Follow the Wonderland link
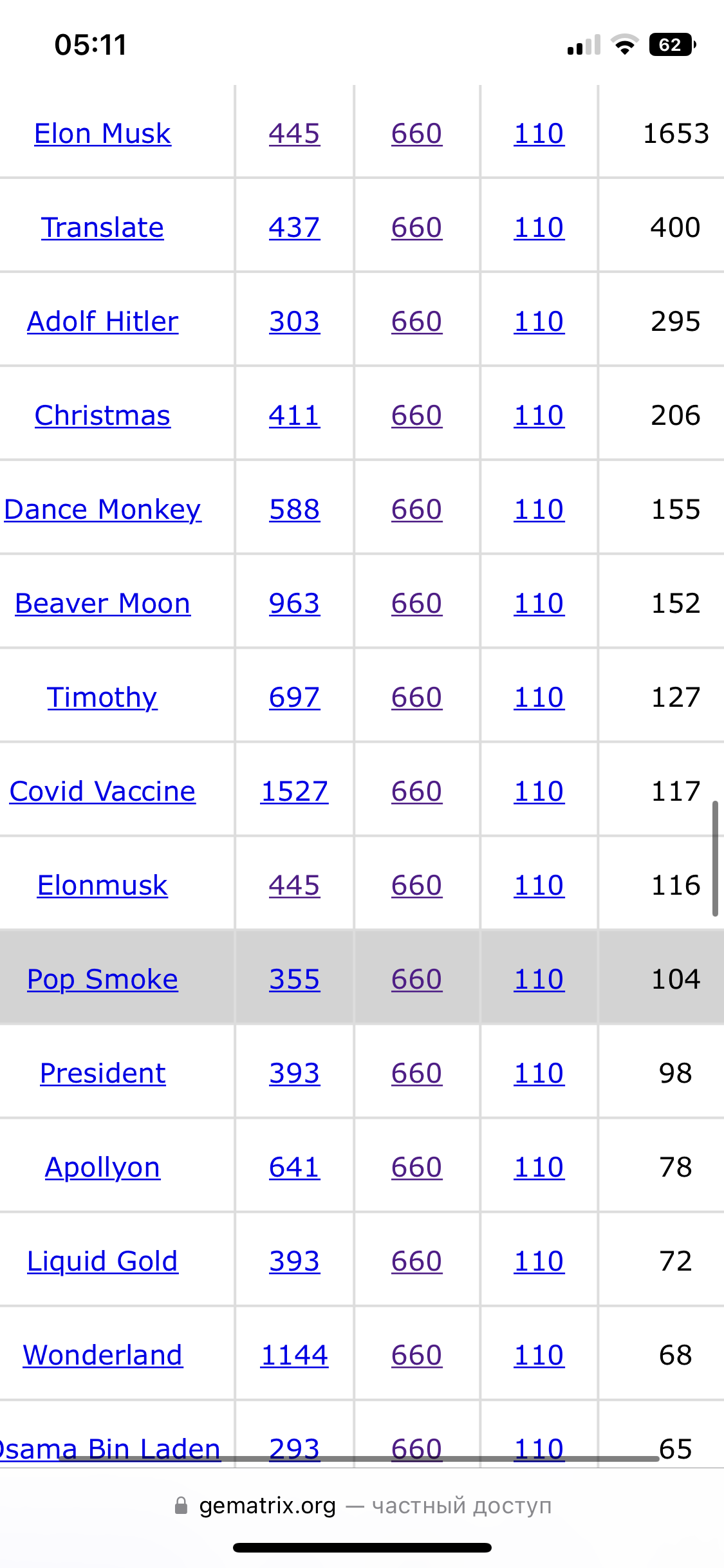 (102, 1356)
